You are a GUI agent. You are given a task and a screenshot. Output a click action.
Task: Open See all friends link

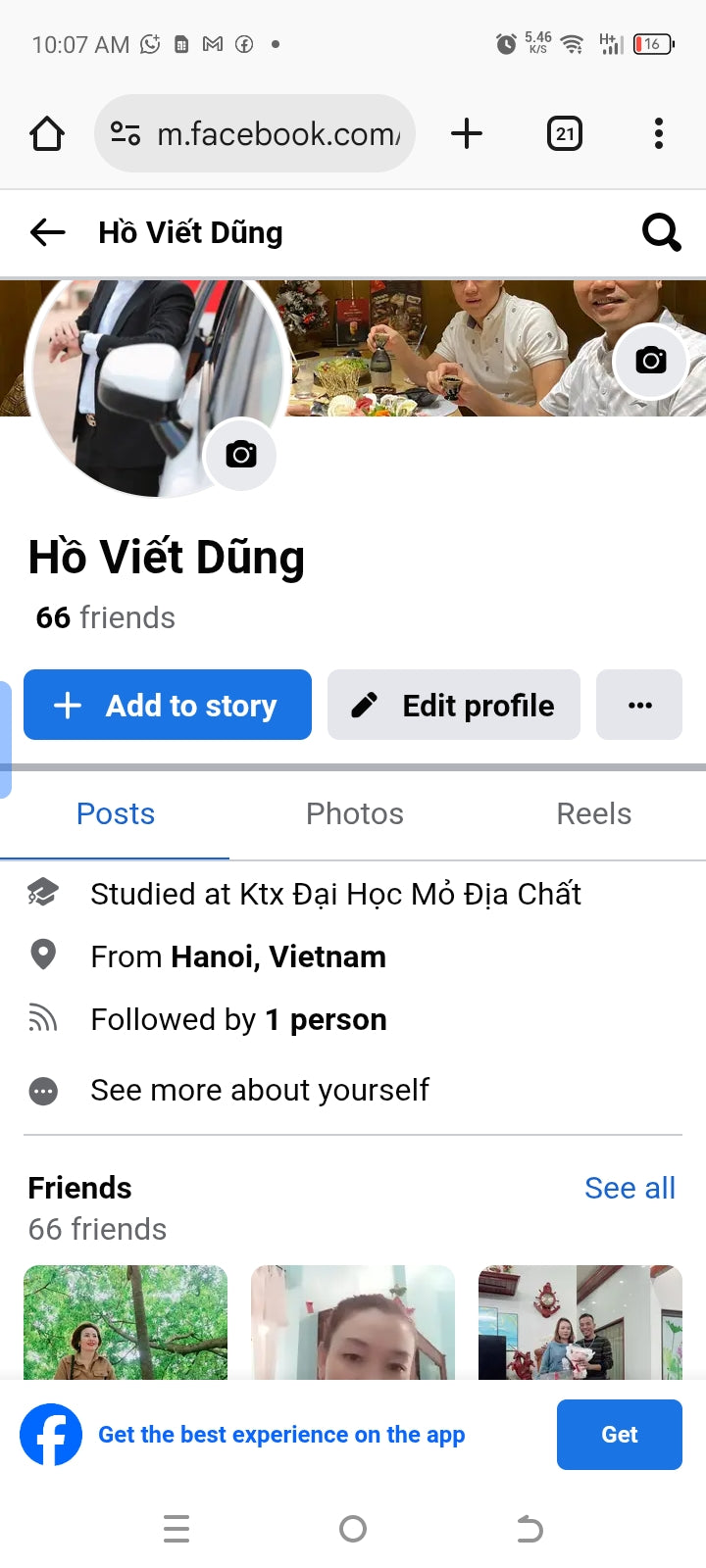click(x=630, y=1188)
